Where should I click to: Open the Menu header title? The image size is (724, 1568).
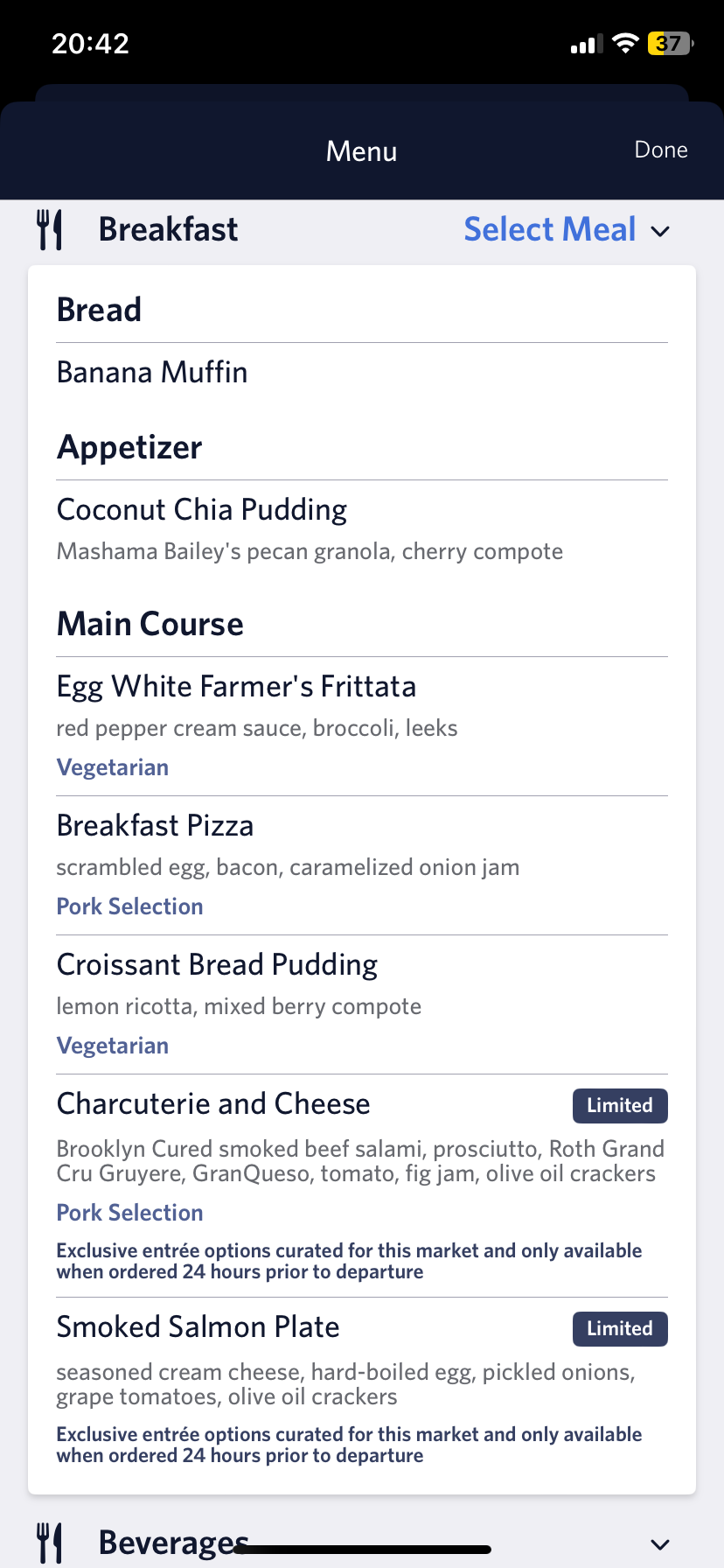point(361,150)
